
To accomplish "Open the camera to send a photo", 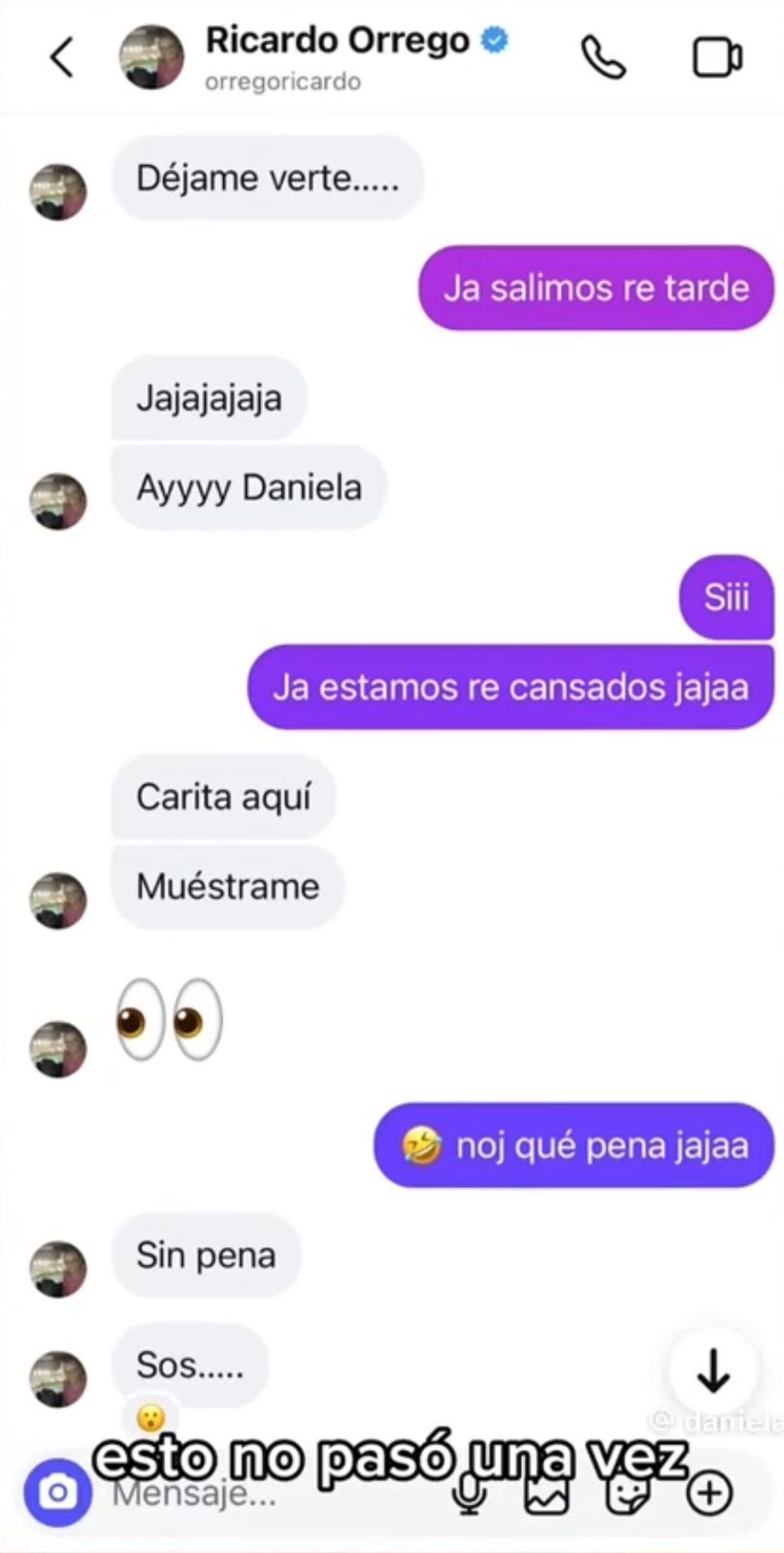I will coord(56,1492).
